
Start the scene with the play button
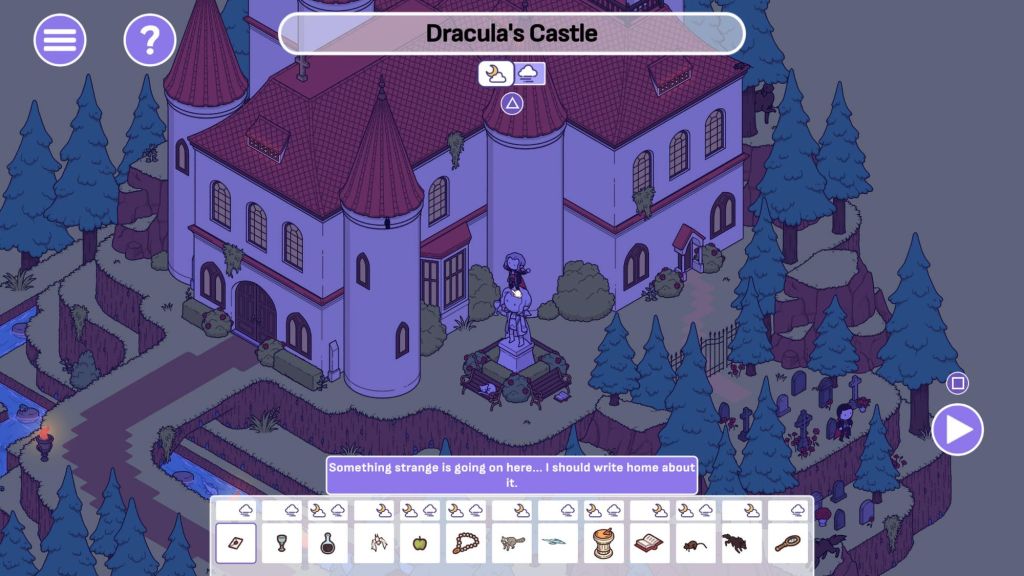click(x=957, y=430)
